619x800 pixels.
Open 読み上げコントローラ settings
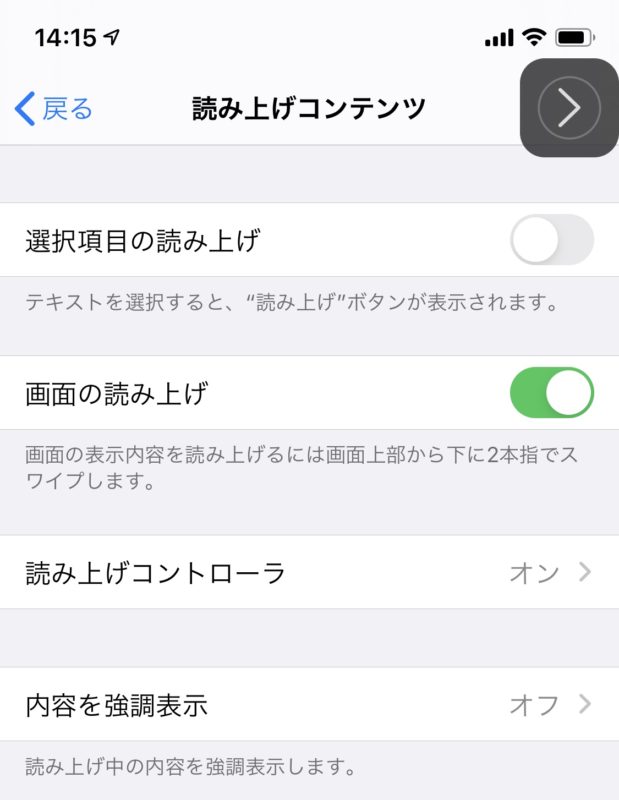tap(309, 572)
